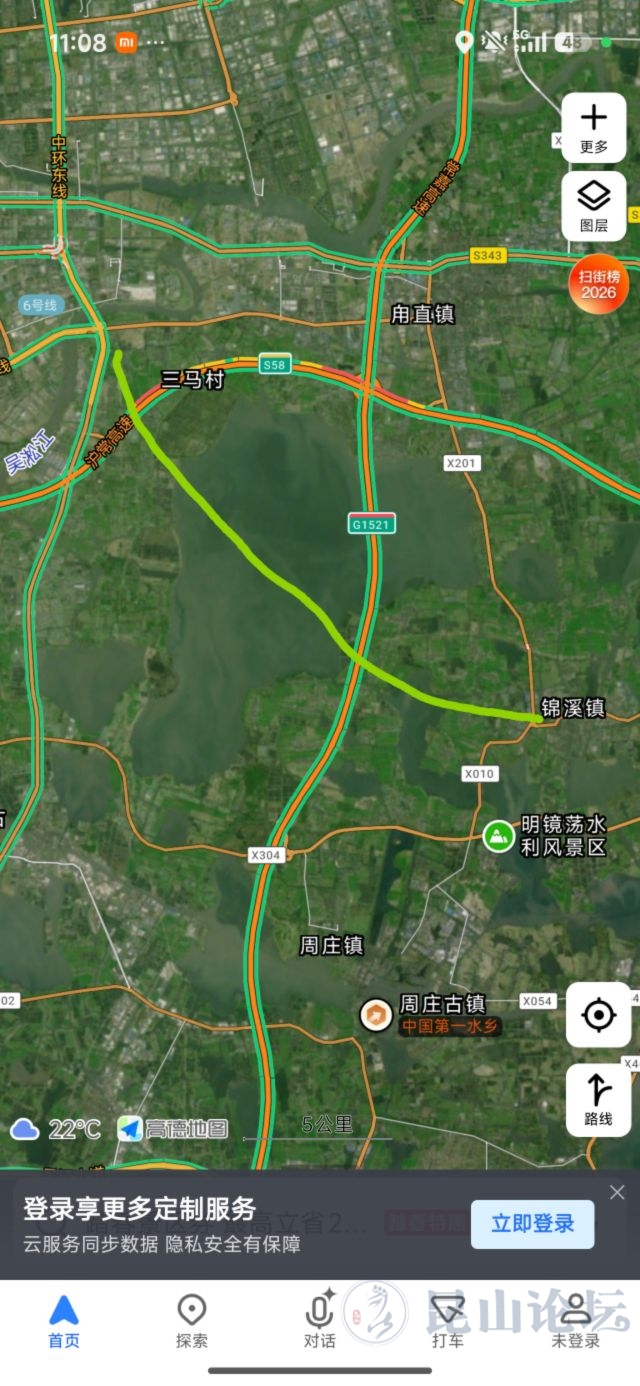
Task: Tap 立即登录 to log in now
Action: [x=532, y=1223]
